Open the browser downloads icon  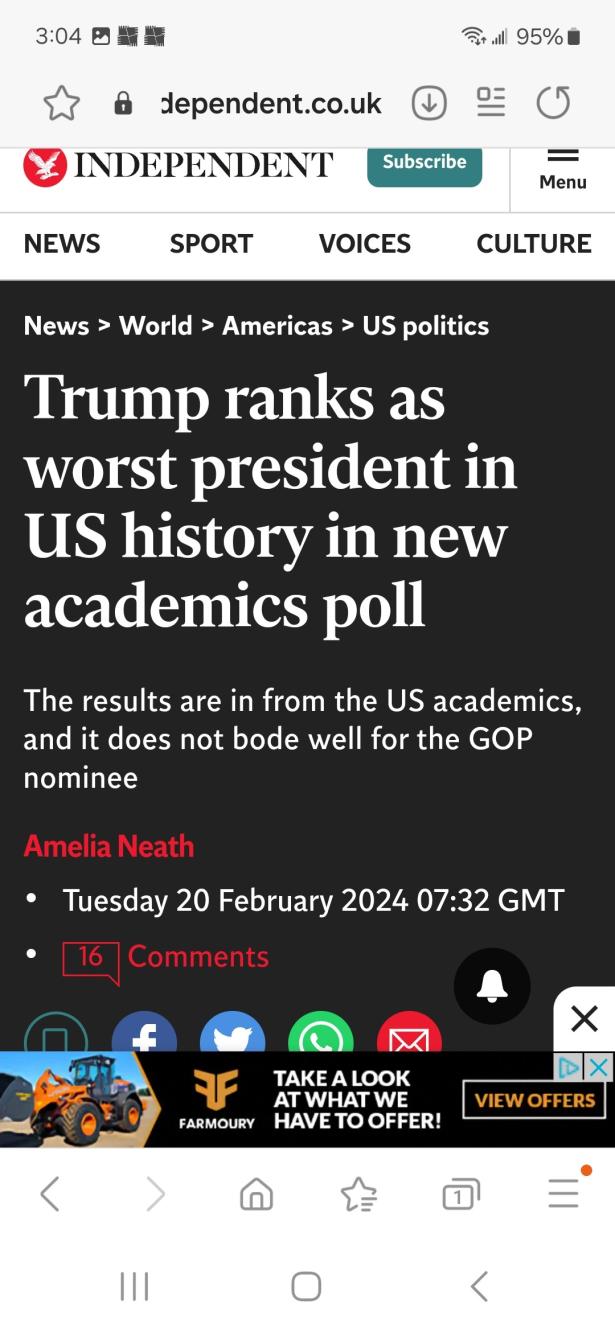pos(429,103)
